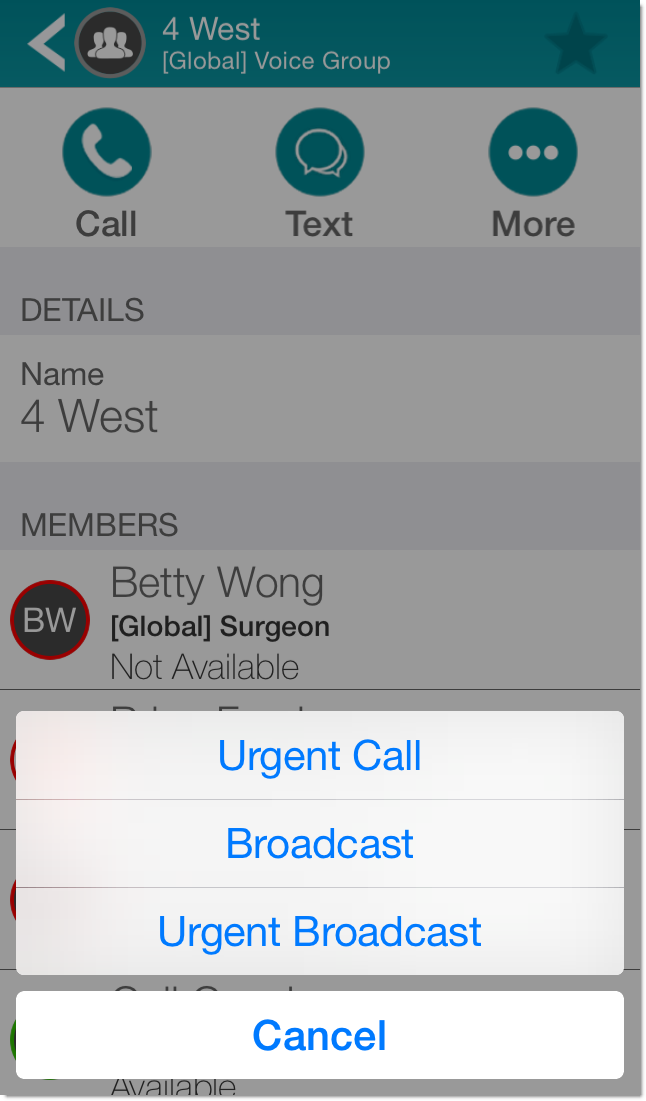Start an Urgent Broadcast
The height and width of the screenshot is (1101, 646).
coord(320,932)
